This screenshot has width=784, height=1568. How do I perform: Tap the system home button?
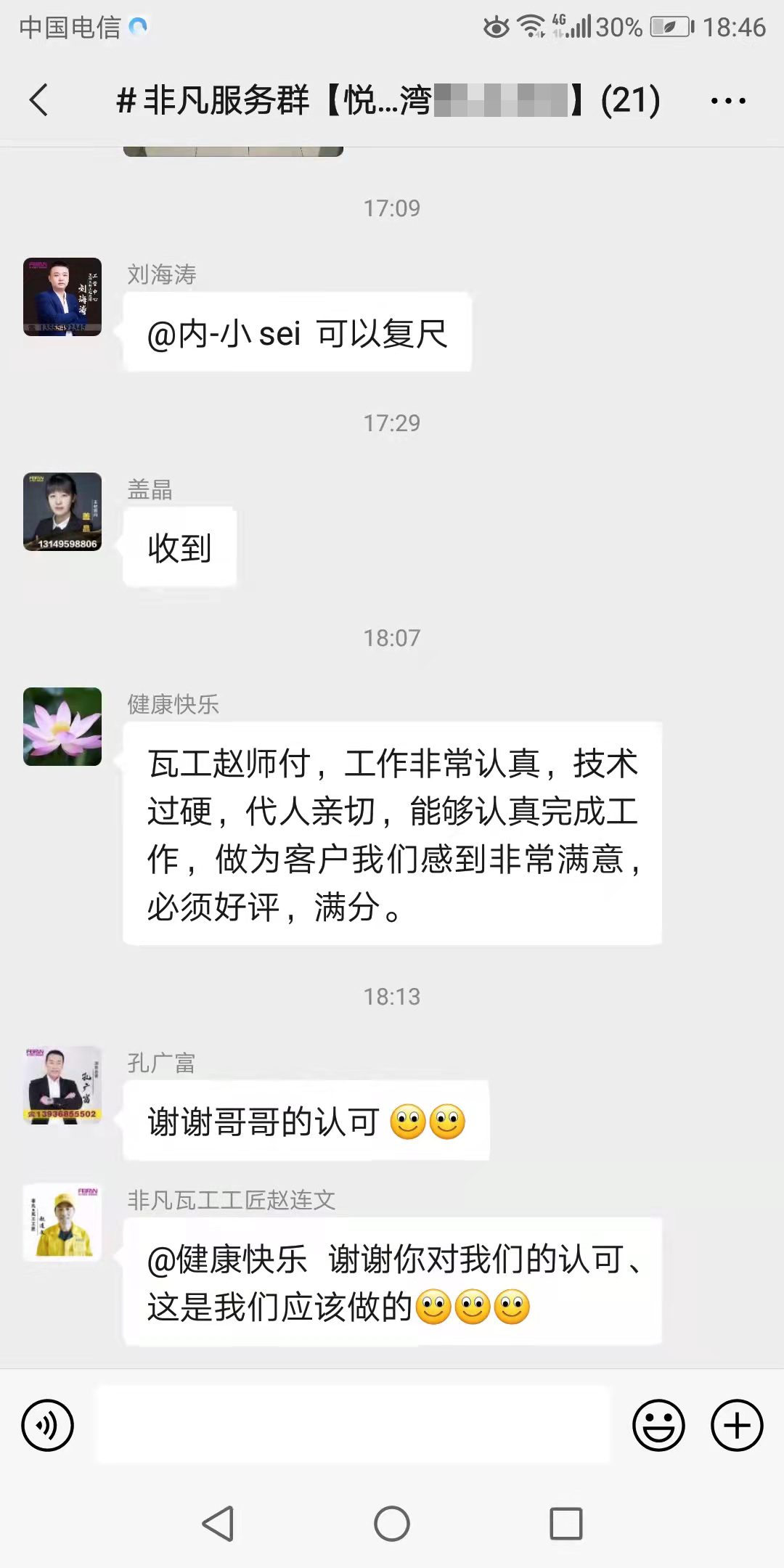pyautogui.click(x=392, y=1523)
